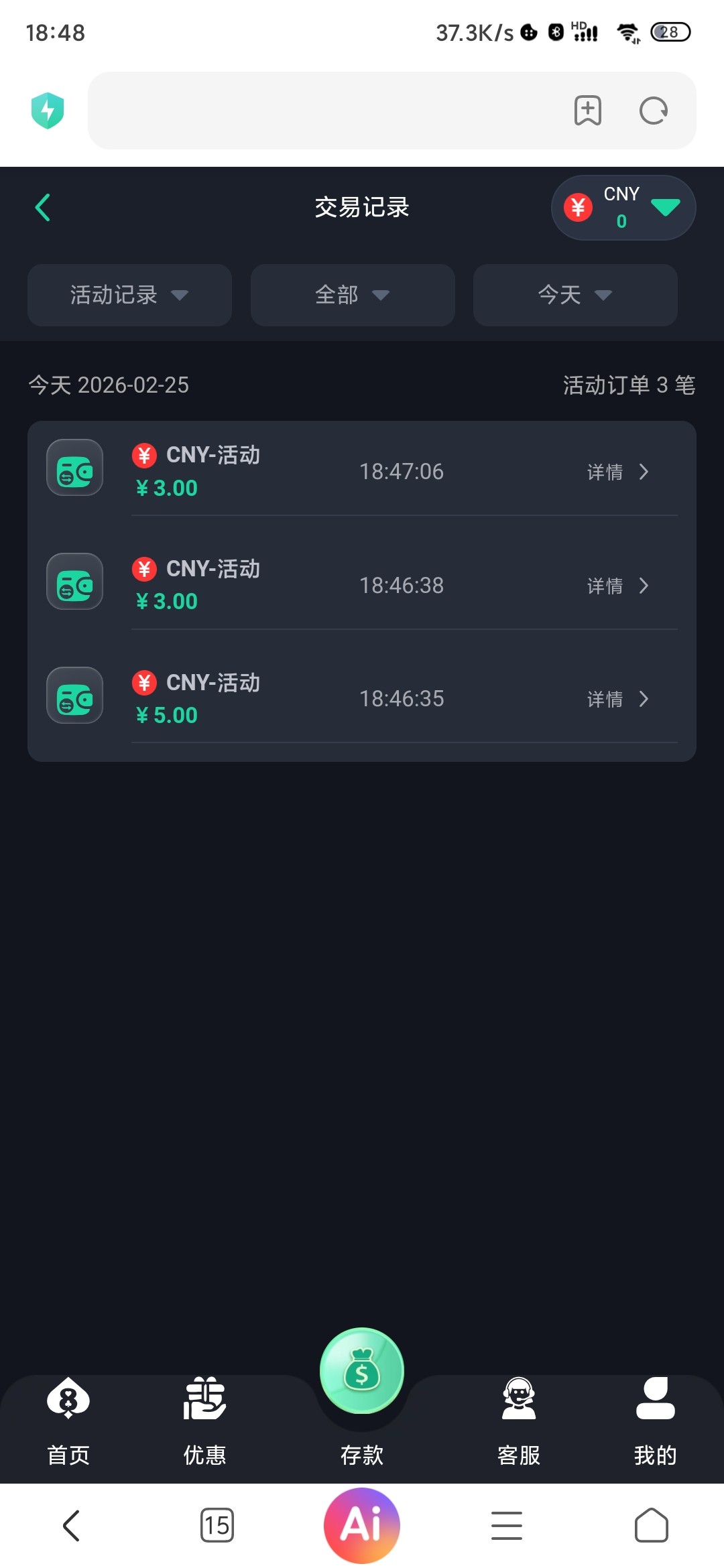
Task: View 详情 for the 18:47:06 transaction
Action: point(617,472)
